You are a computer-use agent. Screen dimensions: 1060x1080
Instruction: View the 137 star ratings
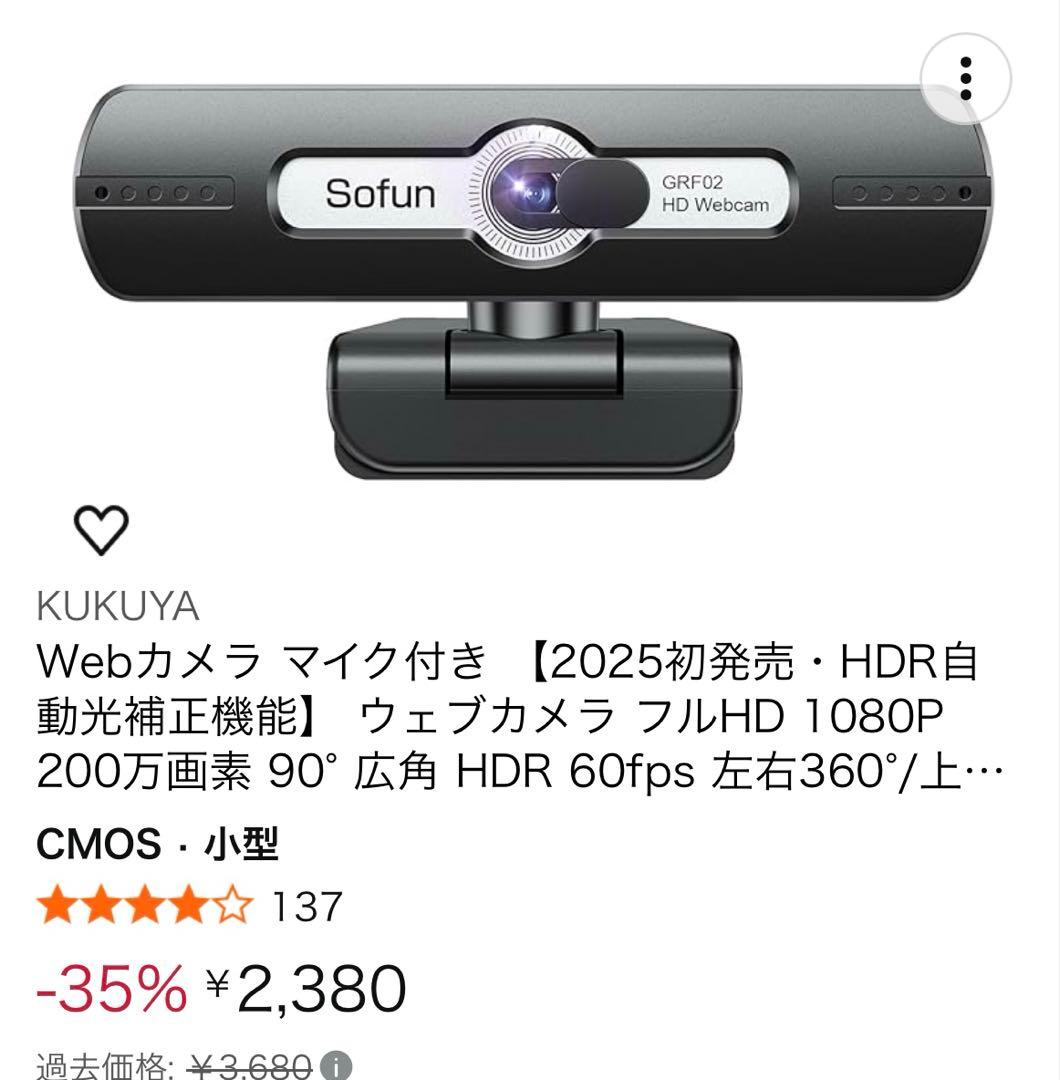[190, 907]
